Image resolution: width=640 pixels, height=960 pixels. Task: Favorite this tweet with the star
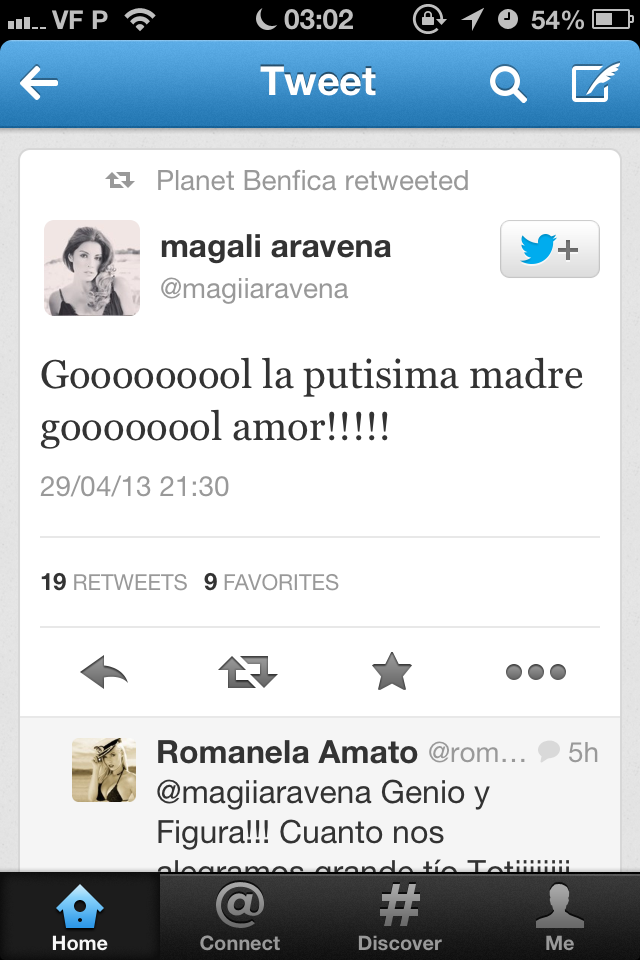click(391, 673)
